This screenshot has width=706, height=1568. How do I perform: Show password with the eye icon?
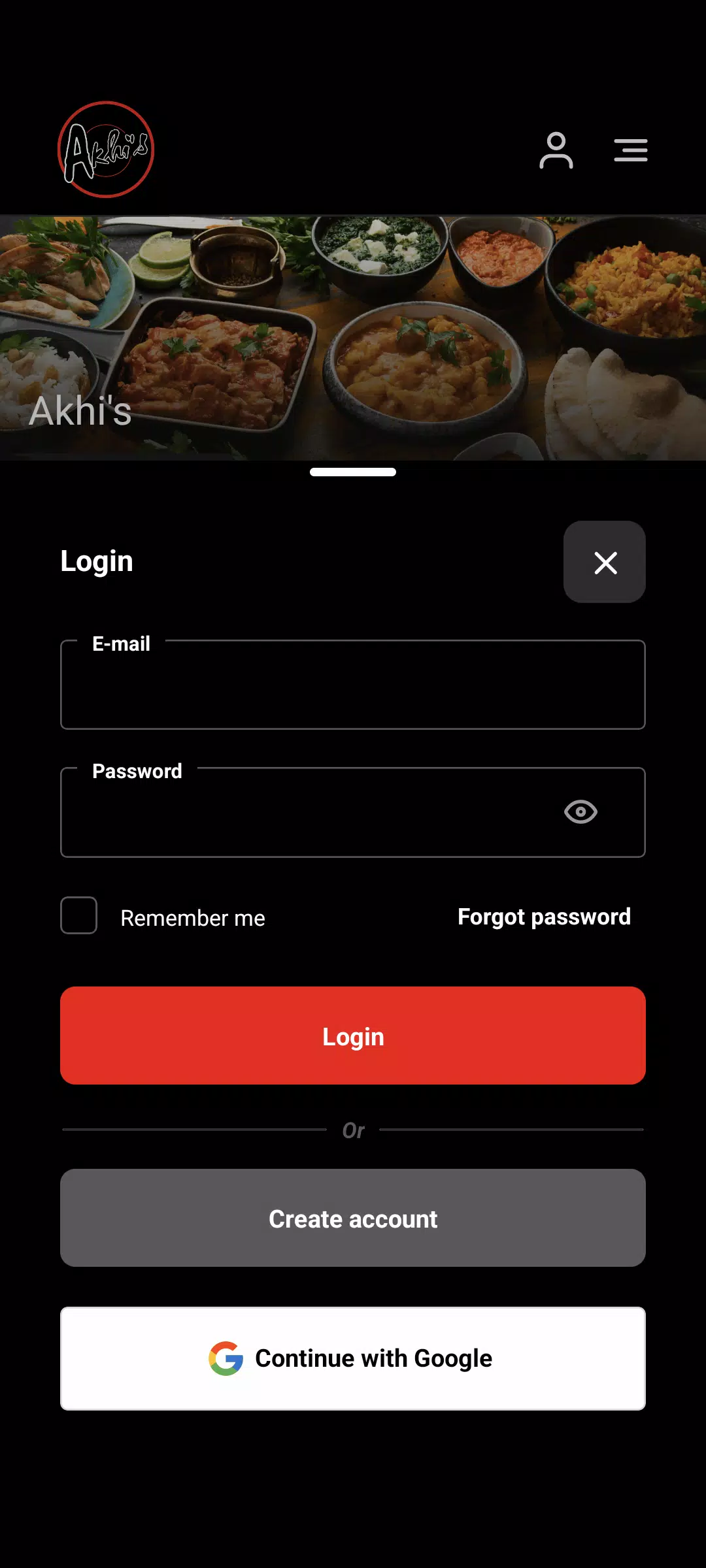coord(580,812)
